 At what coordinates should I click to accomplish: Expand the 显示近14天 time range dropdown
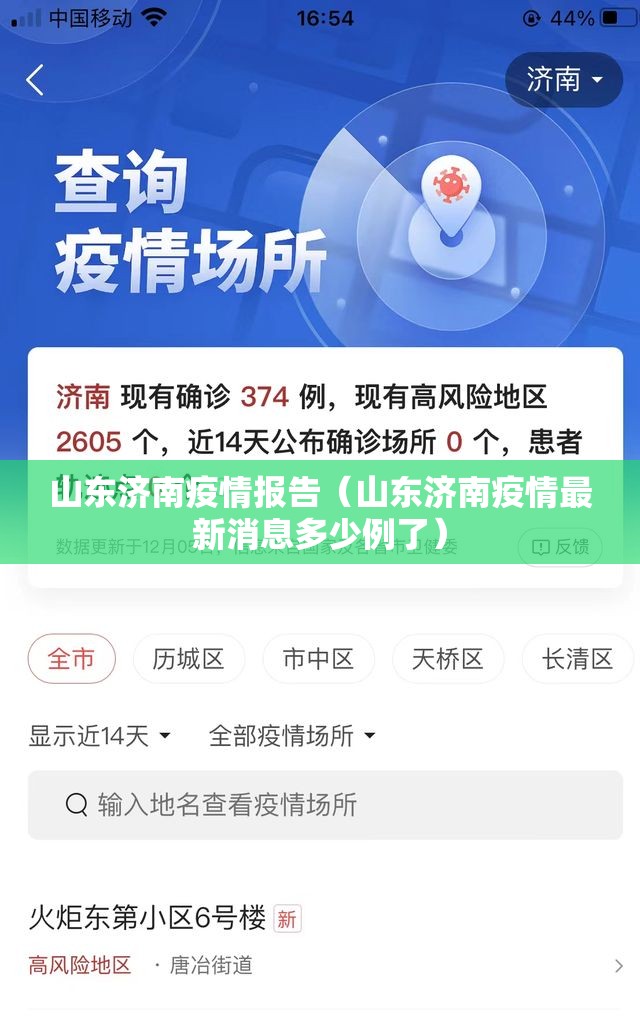100,737
